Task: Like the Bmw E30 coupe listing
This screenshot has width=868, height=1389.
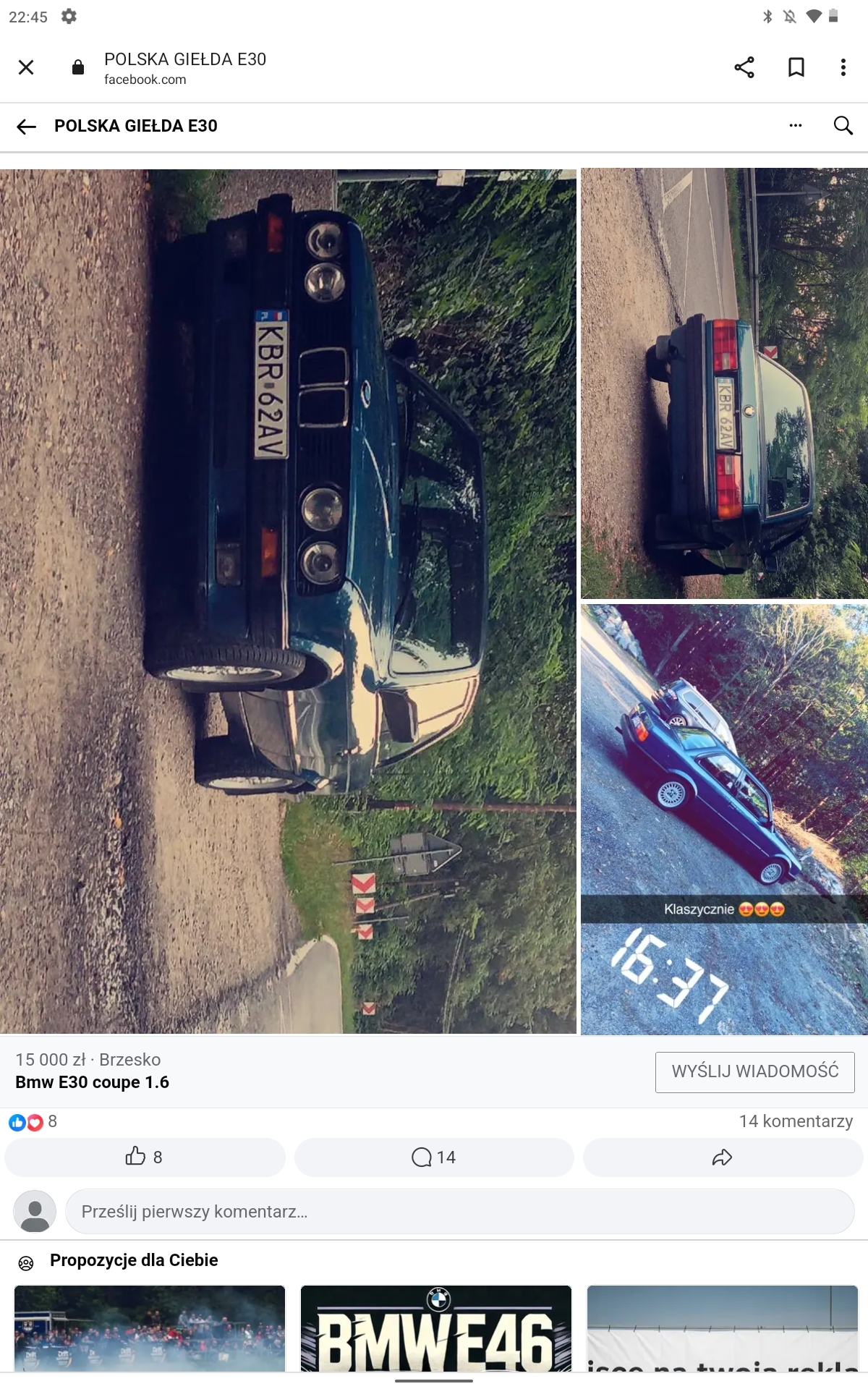Action: click(145, 1157)
